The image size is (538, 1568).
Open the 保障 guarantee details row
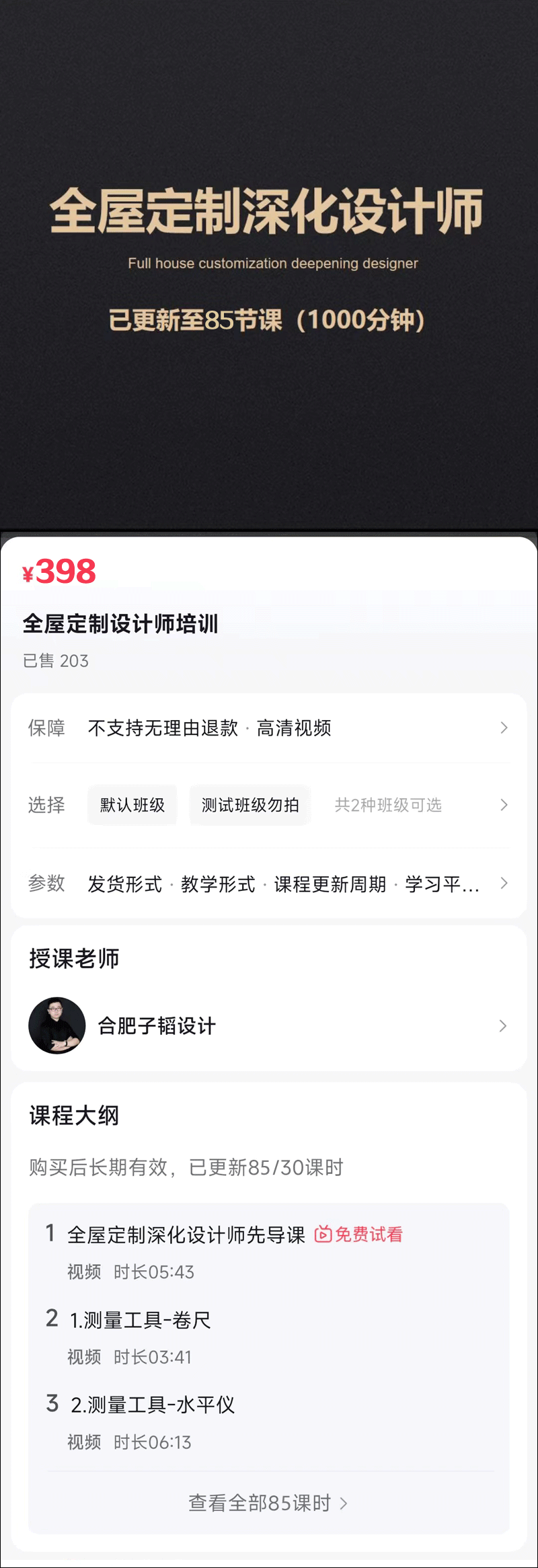point(269,728)
